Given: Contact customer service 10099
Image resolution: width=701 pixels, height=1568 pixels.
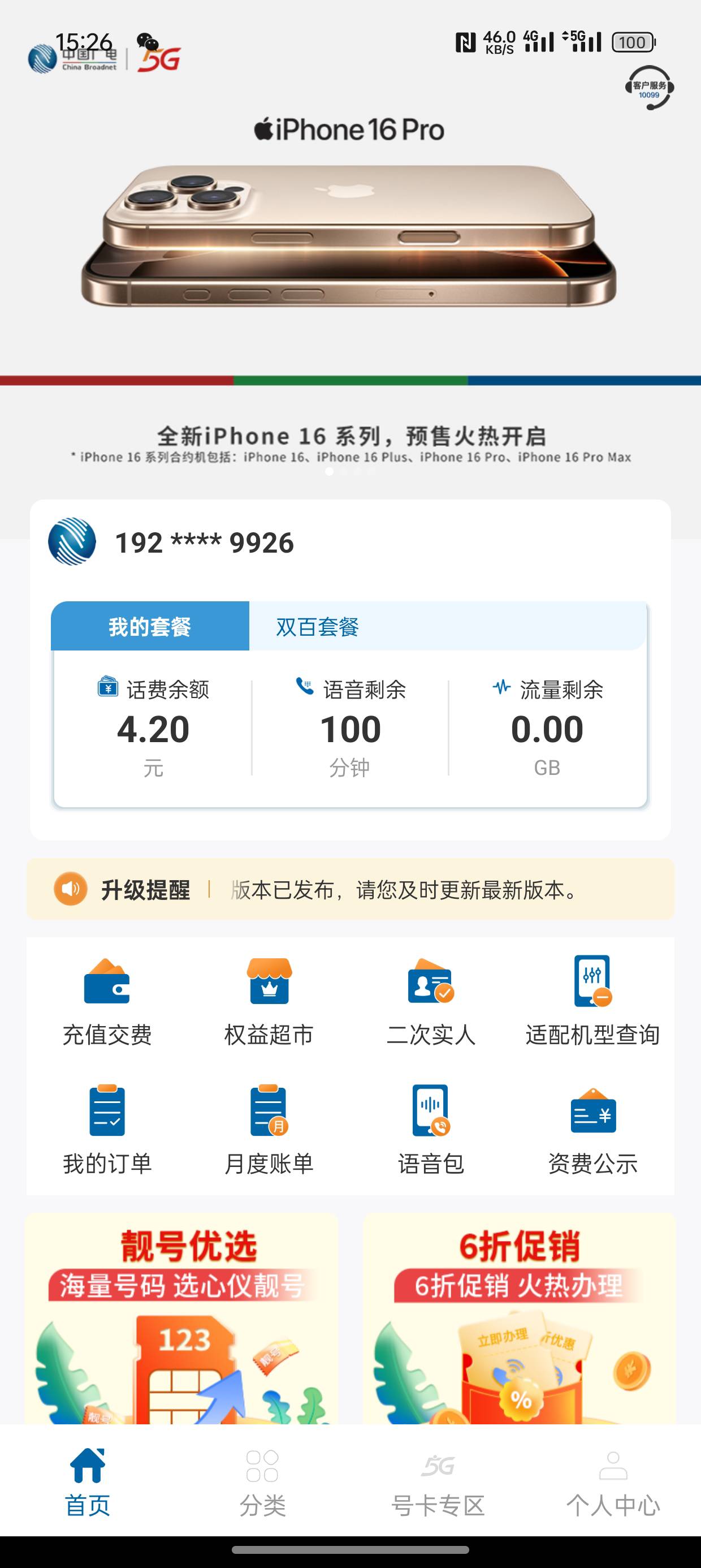Looking at the screenshot, I should [x=648, y=88].
